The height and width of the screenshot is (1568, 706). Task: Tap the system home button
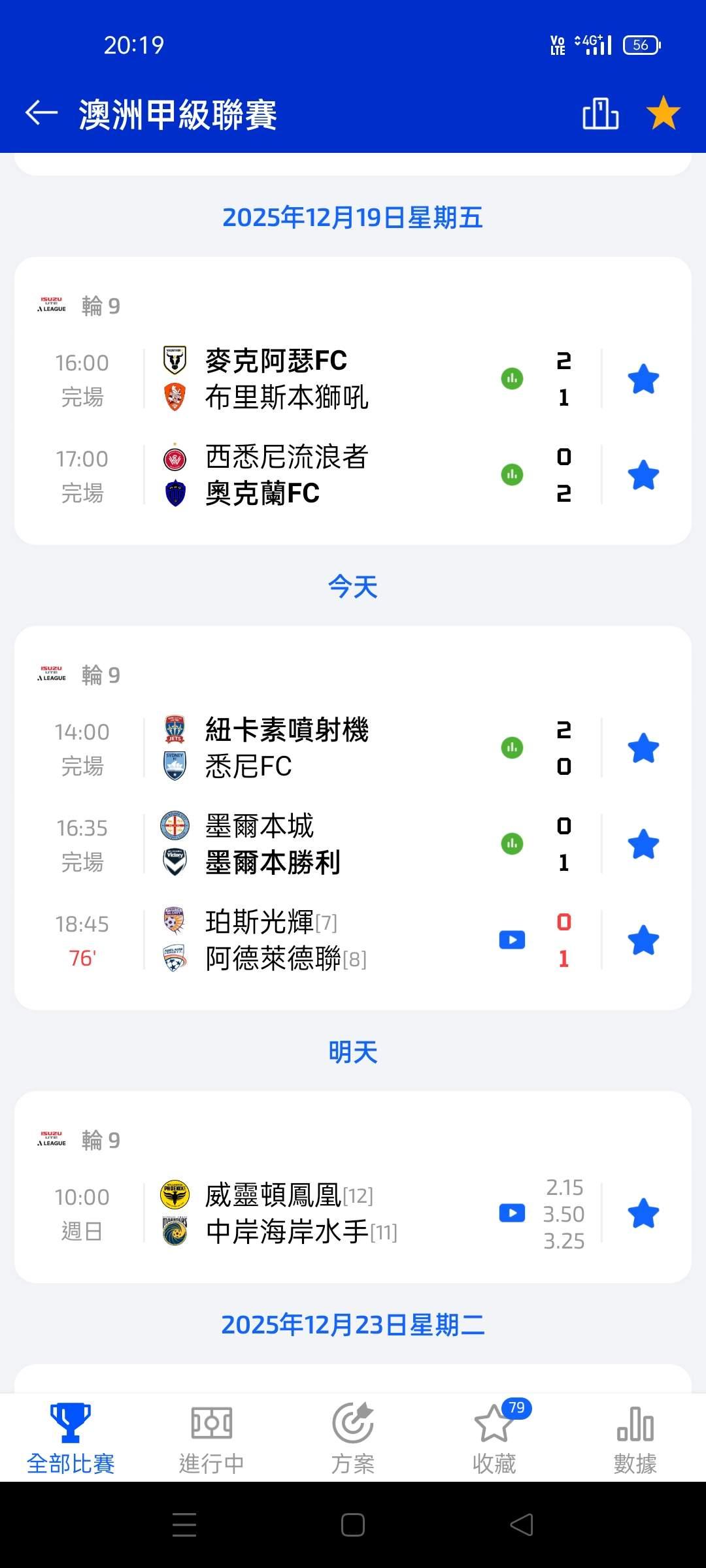click(353, 1526)
